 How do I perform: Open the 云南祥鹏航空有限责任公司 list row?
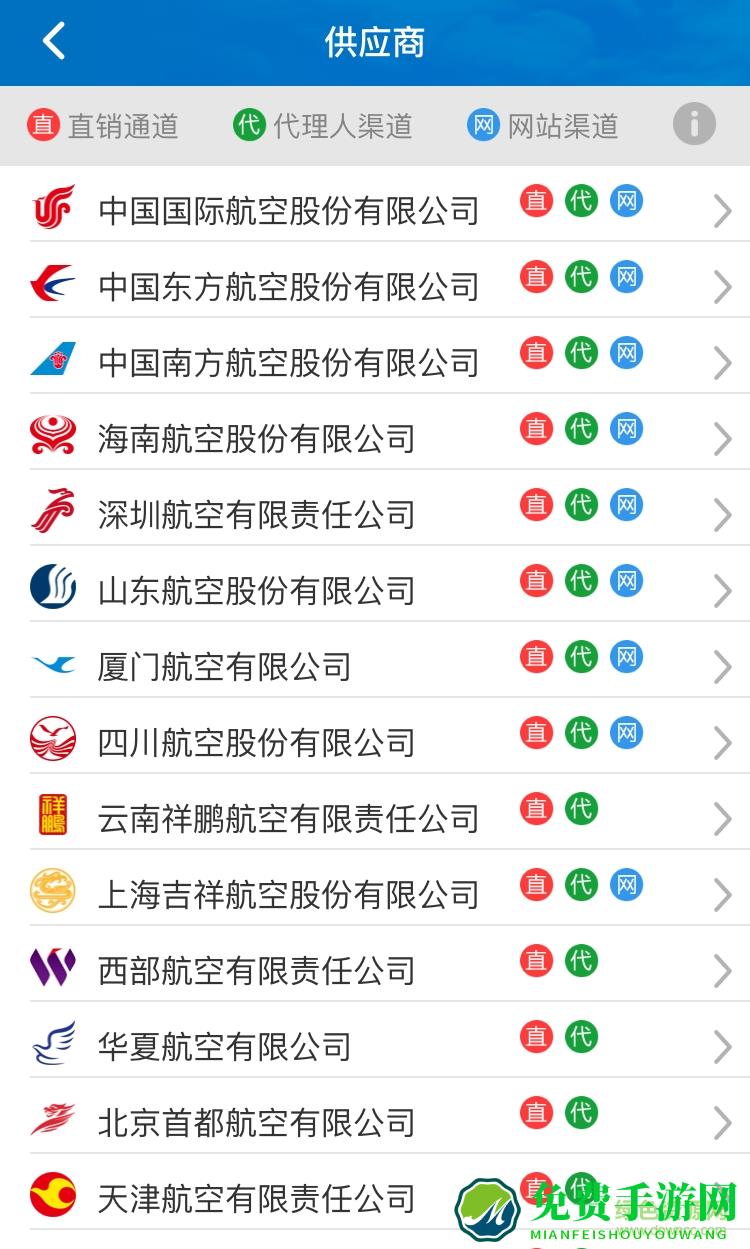tap(300, 818)
